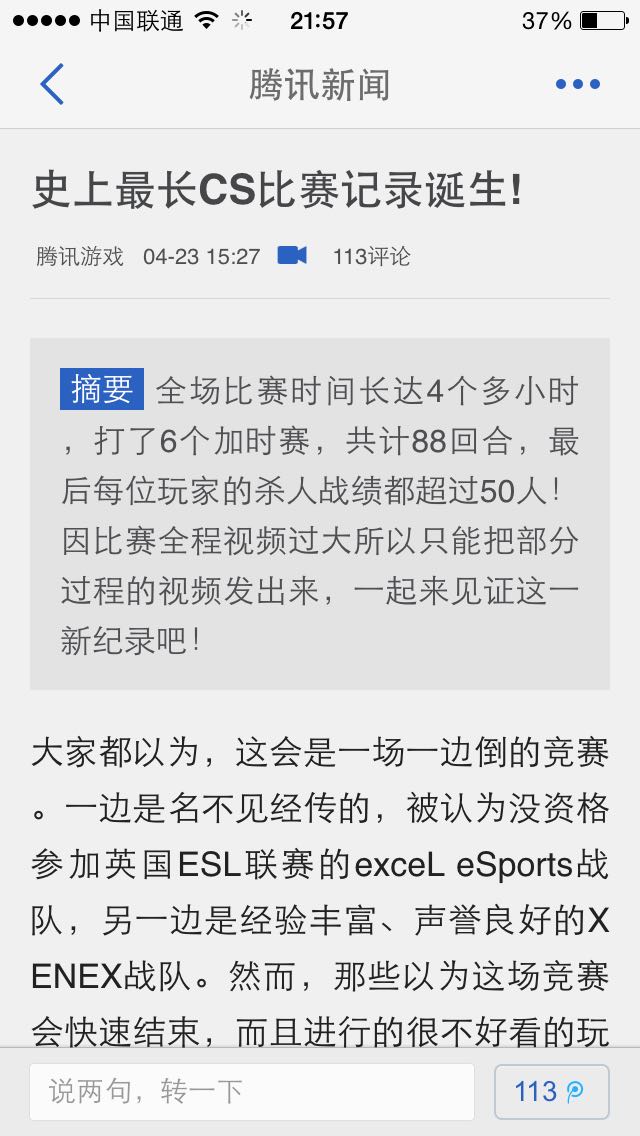The image size is (640, 1136).
Task: Open the 113 comments button at the bottom
Action: (552, 1091)
